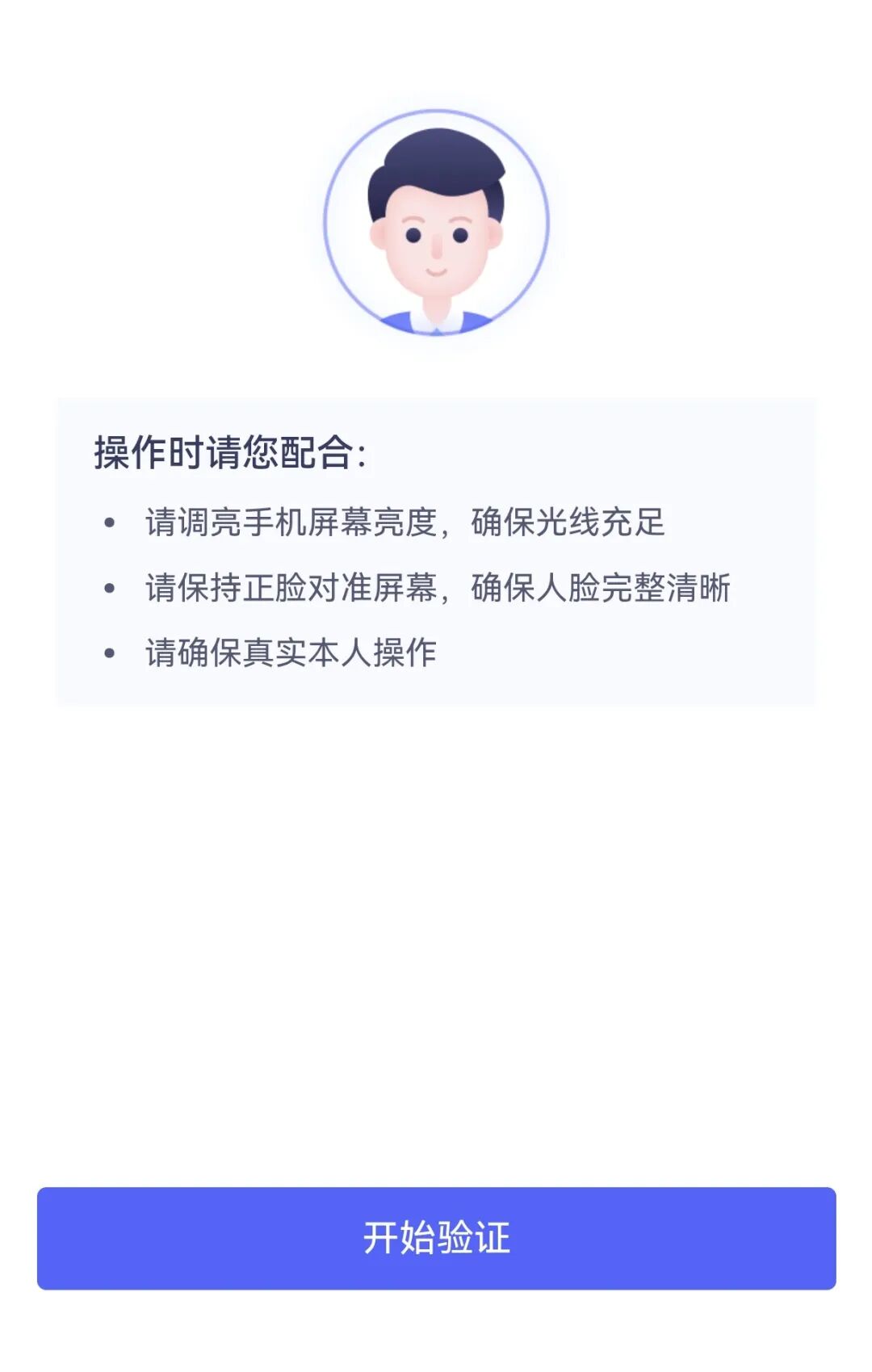Tap the 开始验证 button
This screenshot has width=872, height=1372.
point(436,1237)
